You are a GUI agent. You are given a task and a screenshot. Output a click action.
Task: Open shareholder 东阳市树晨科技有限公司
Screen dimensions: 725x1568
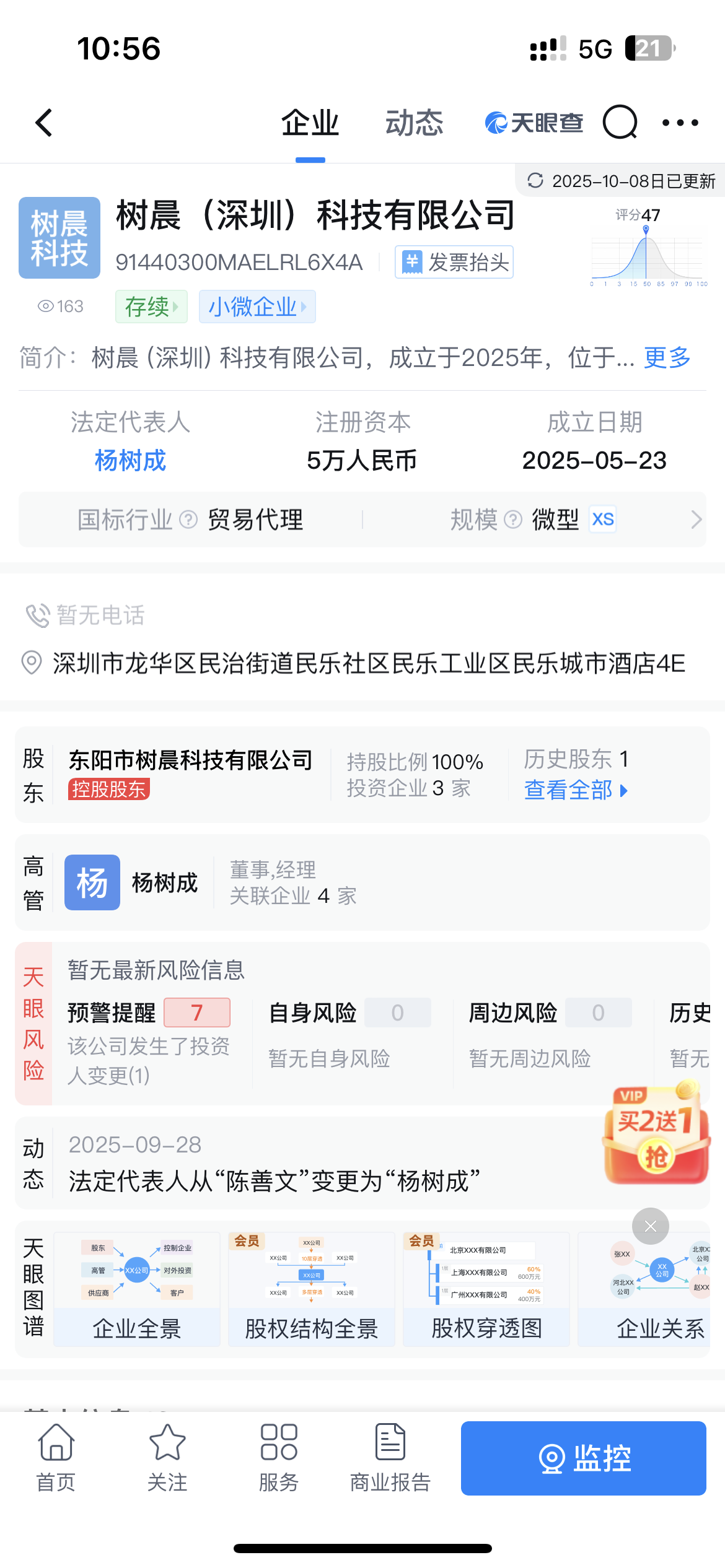[191, 760]
